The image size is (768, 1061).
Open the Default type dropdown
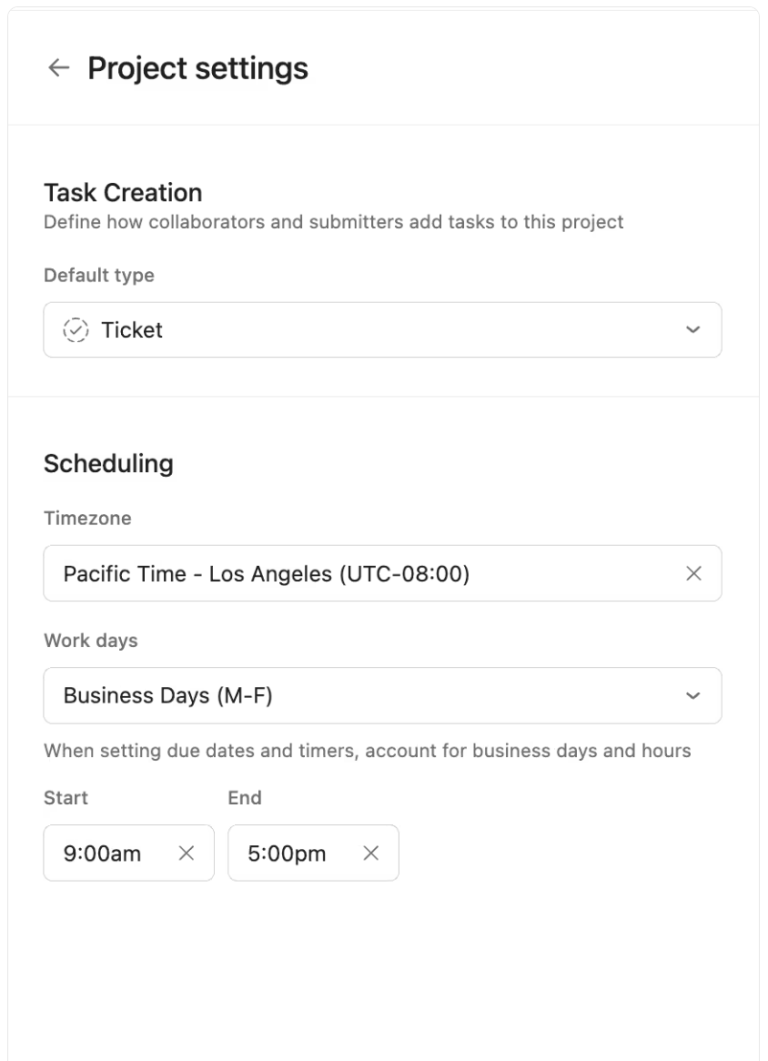(x=382, y=330)
